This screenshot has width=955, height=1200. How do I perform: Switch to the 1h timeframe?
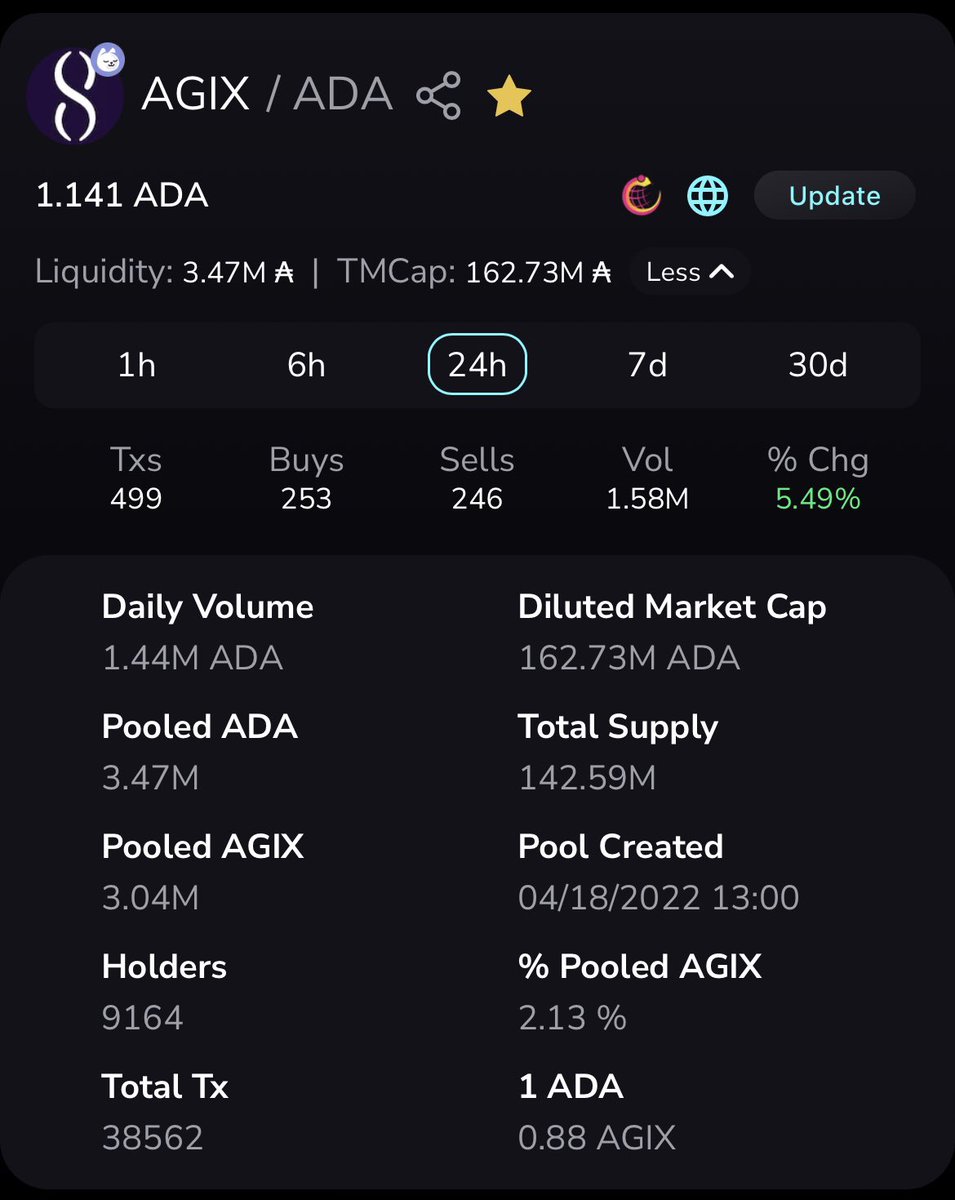pos(136,365)
